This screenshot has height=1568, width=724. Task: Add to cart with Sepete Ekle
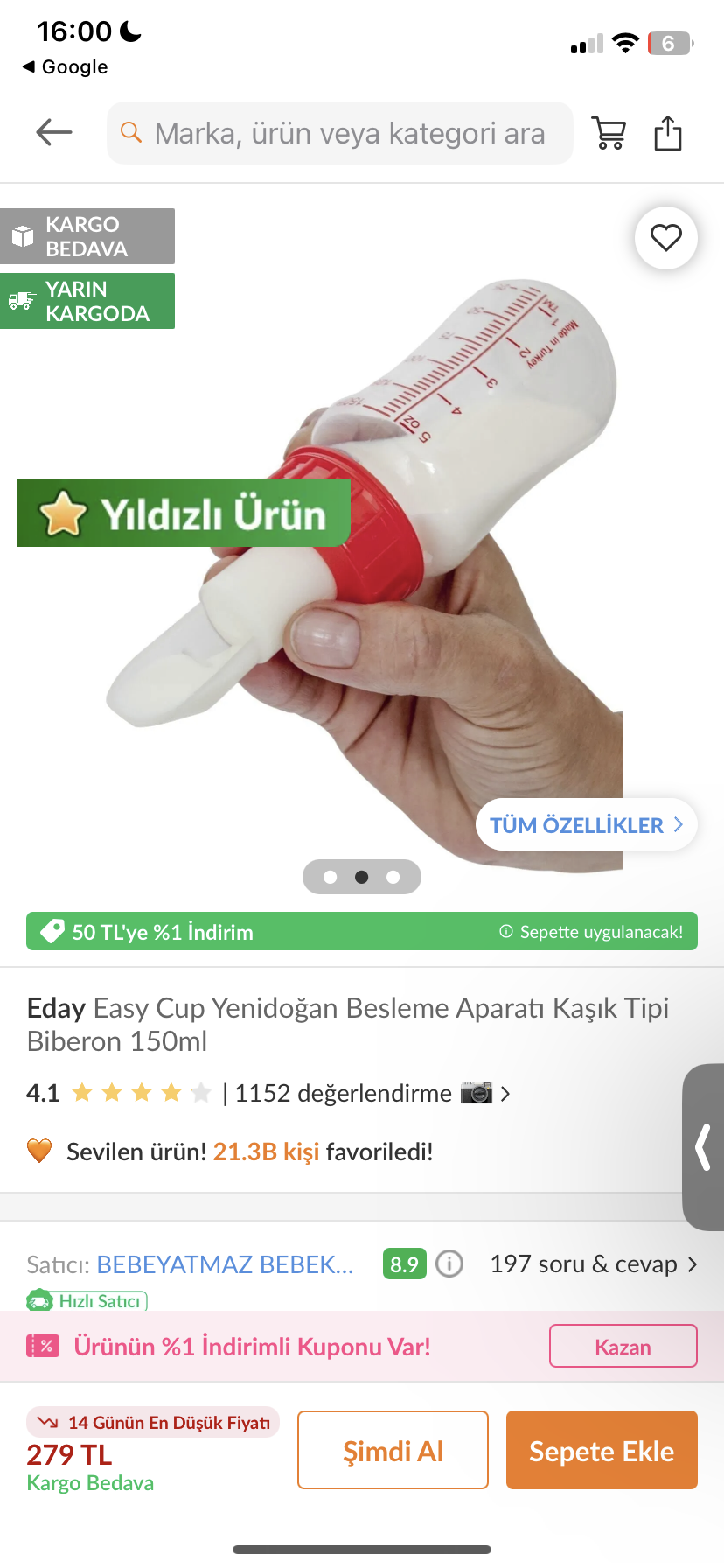point(602,1450)
